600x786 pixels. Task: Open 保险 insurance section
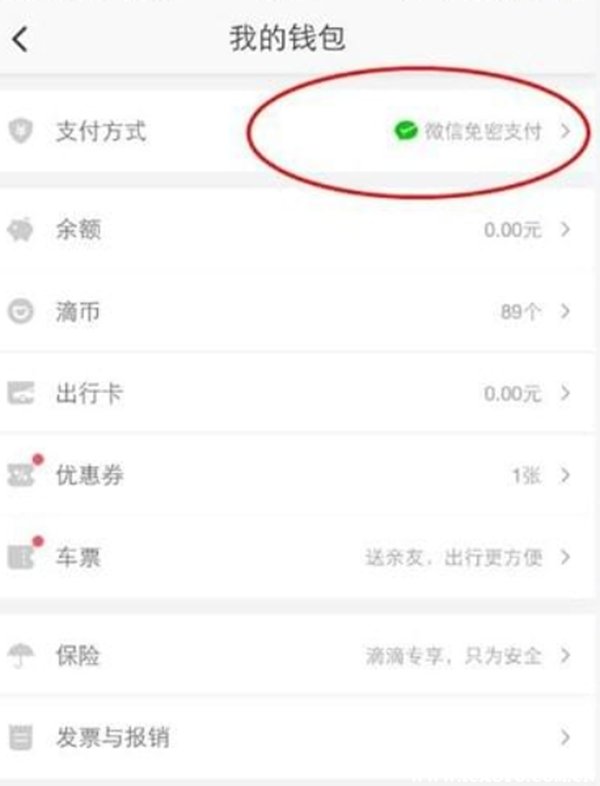pos(300,656)
